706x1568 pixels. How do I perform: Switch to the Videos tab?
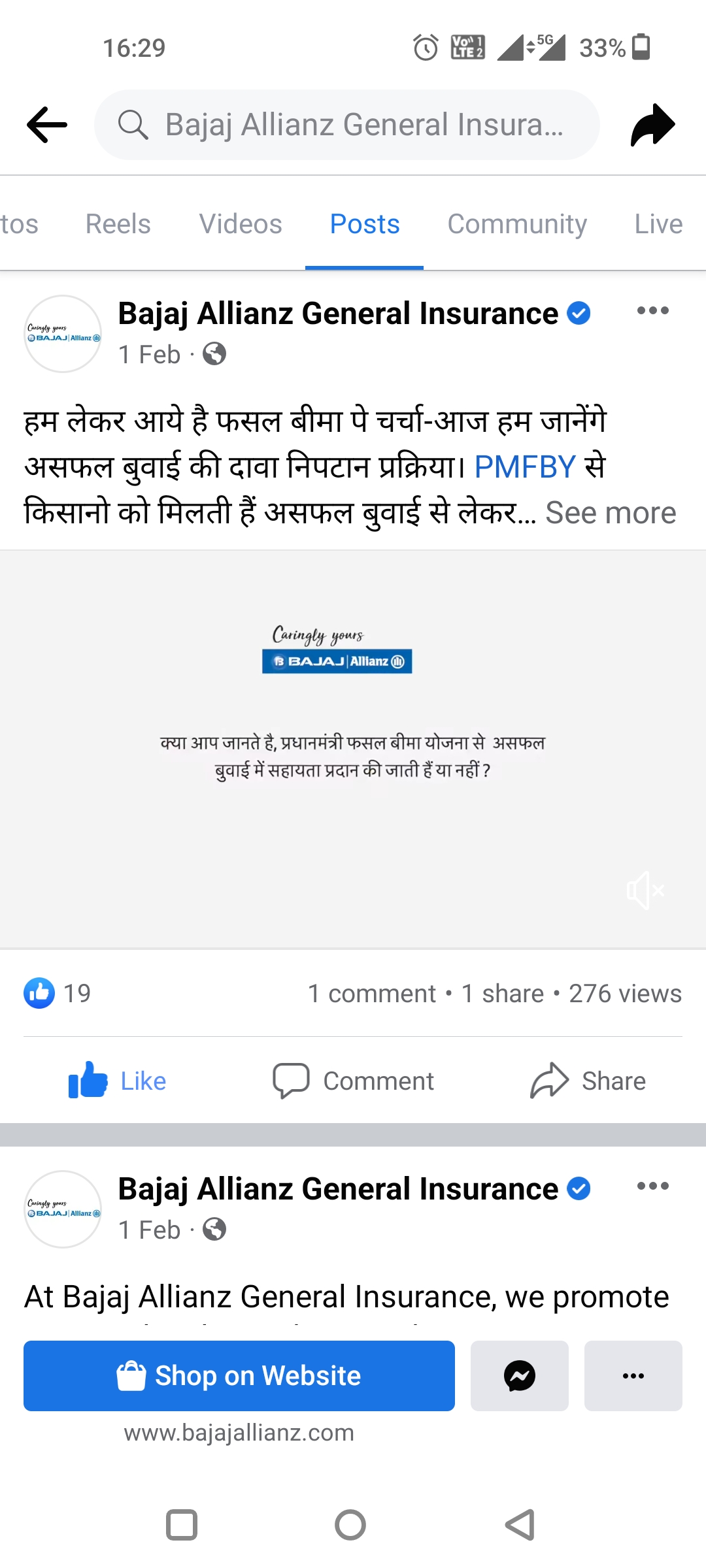[241, 224]
